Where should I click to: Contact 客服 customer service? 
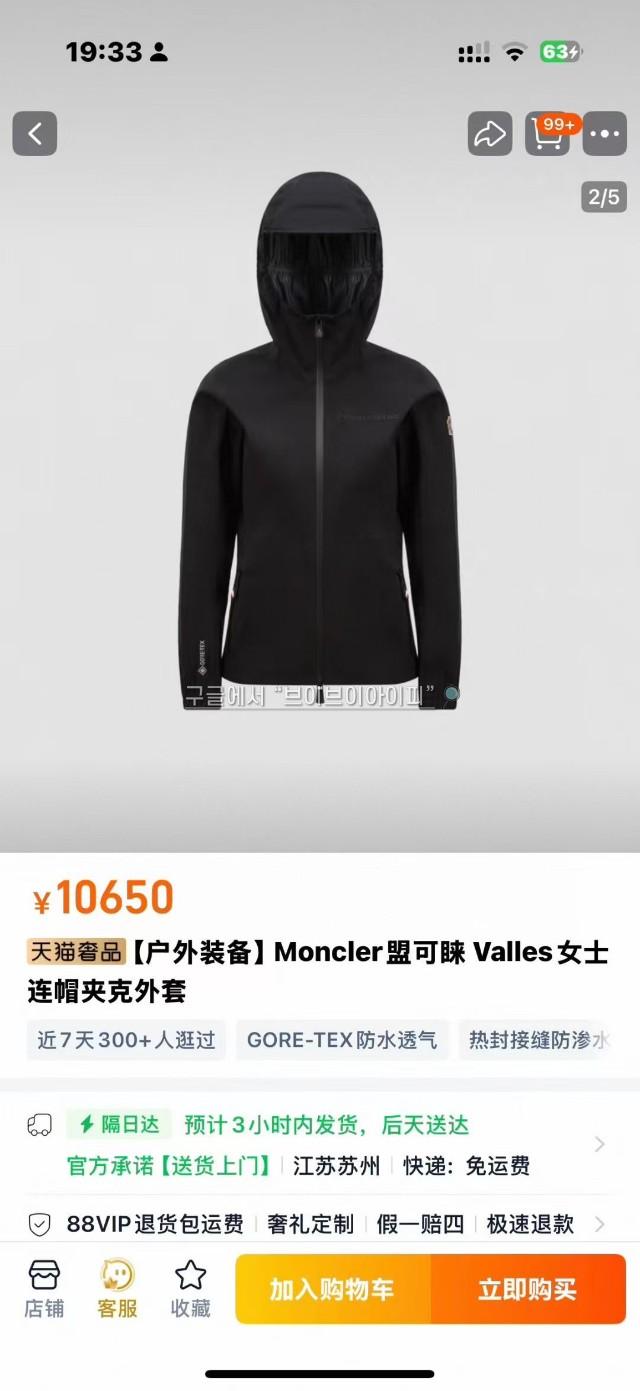(x=117, y=1289)
